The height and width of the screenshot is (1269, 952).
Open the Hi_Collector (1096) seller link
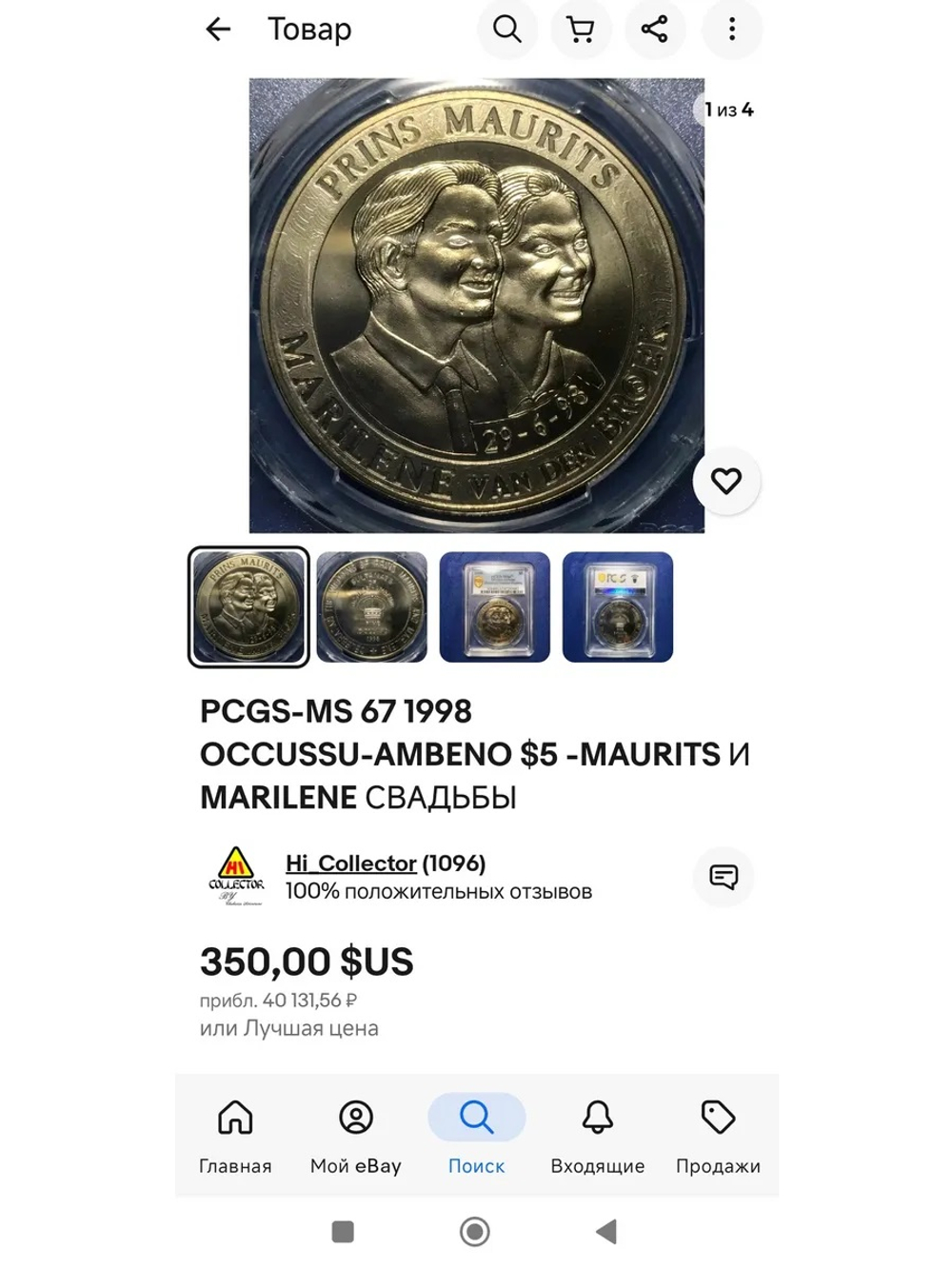[351, 862]
